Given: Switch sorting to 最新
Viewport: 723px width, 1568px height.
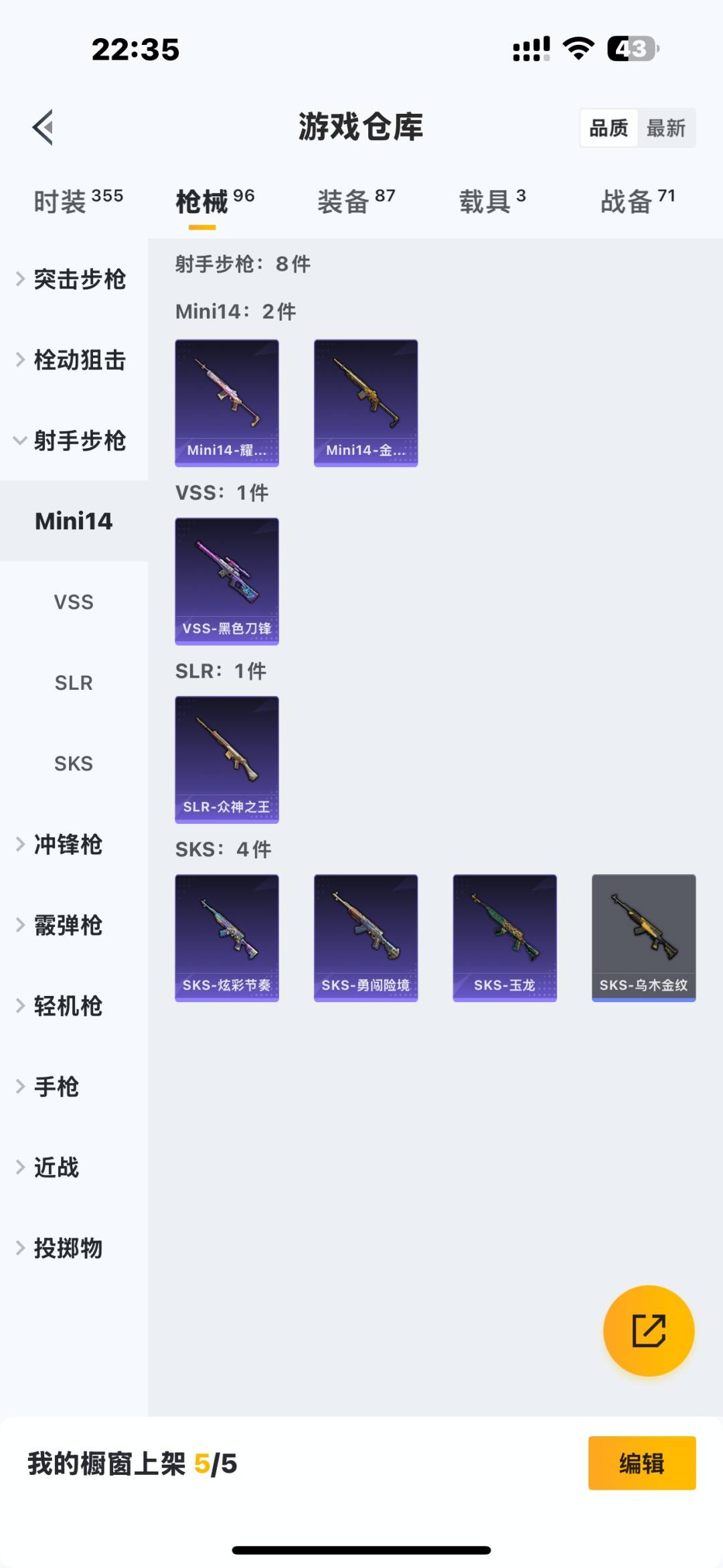Looking at the screenshot, I should click(667, 127).
